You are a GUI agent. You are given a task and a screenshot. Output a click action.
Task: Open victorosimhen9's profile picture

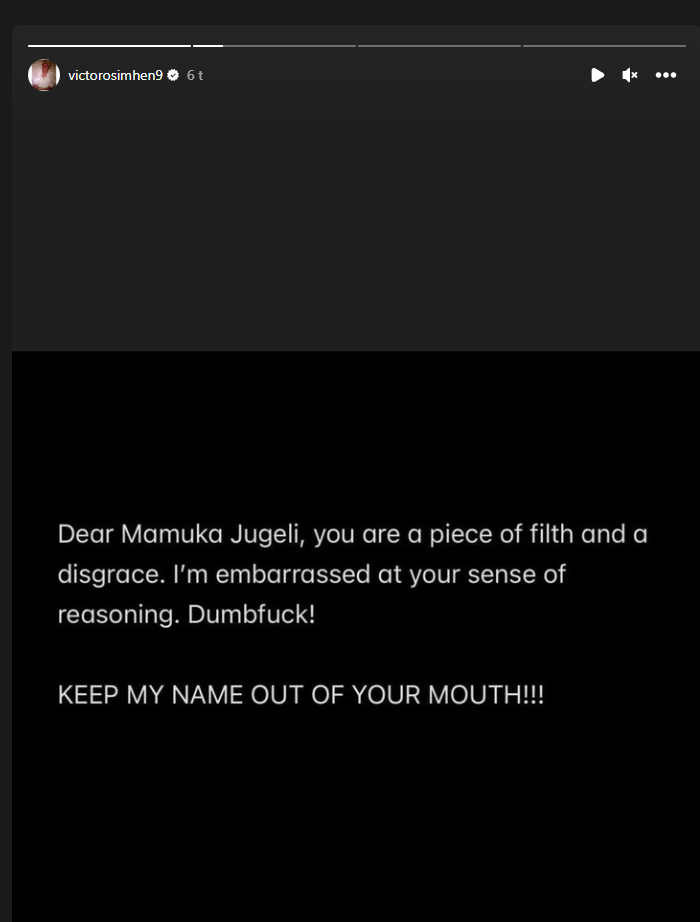[x=44, y=75]
